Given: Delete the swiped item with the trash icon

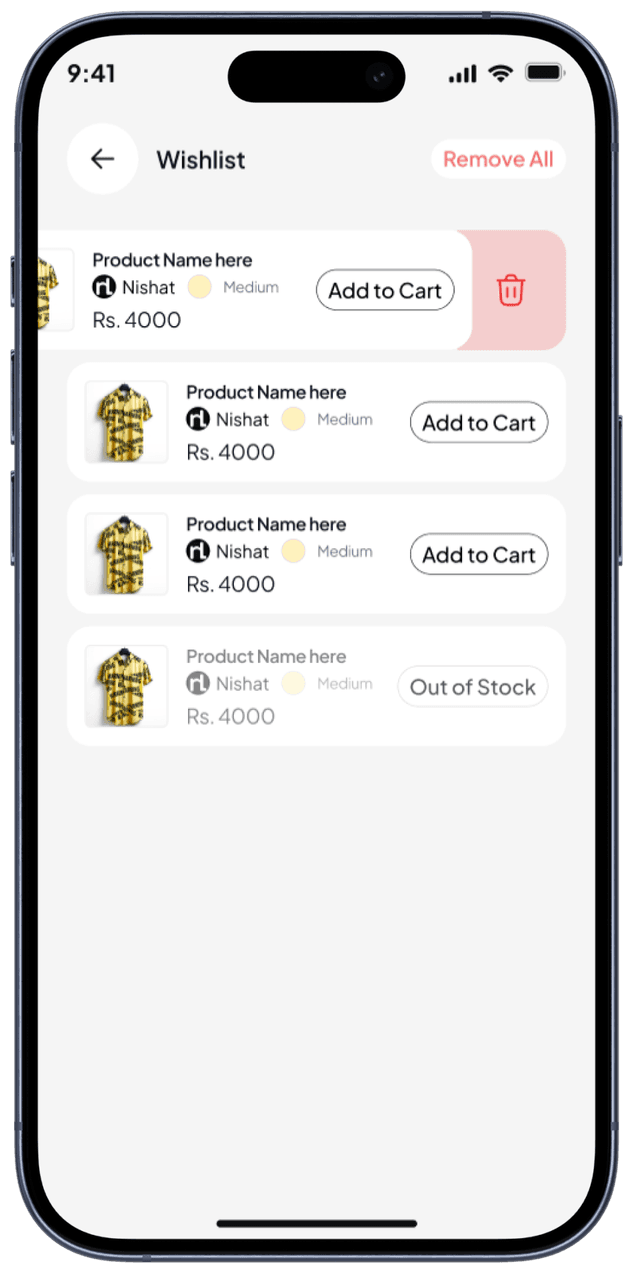Looking at the screenshot, I should (511, 290).
